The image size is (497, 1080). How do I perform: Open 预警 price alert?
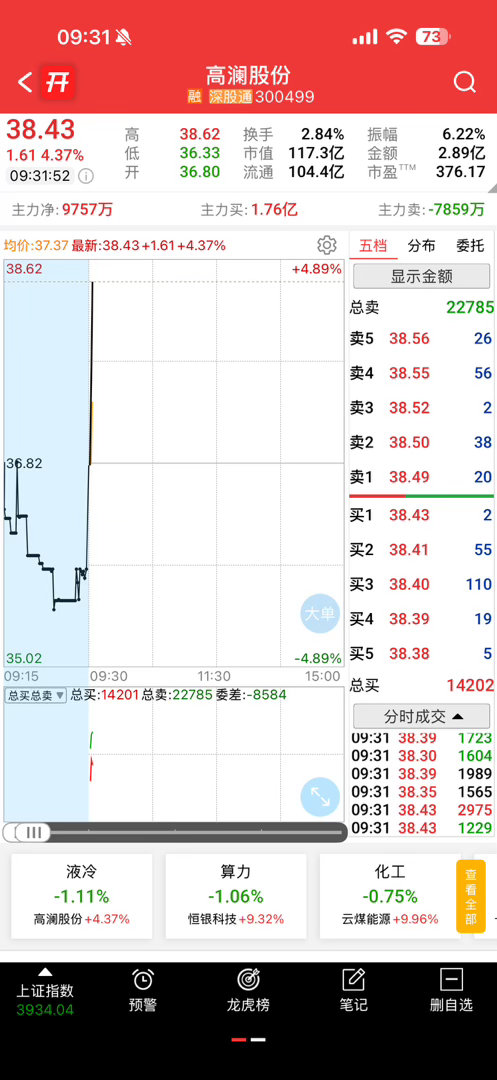[142, 990]
